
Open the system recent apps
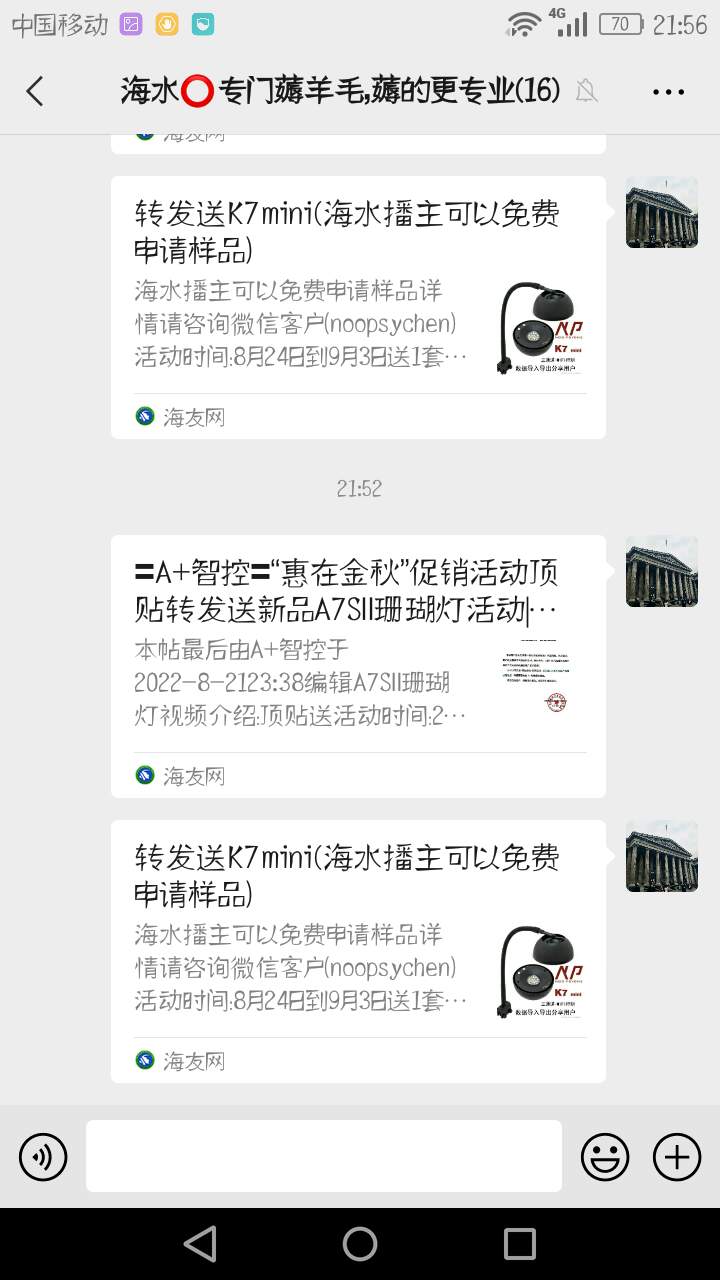pos(519,1244)
